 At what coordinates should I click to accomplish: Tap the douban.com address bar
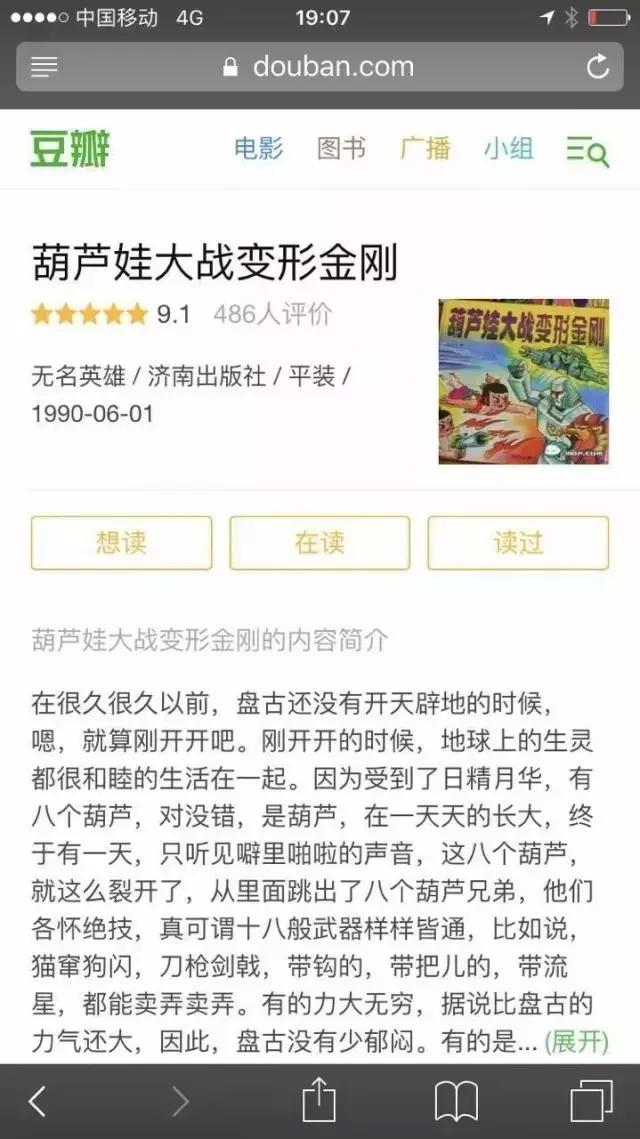[x=320, y=67]
